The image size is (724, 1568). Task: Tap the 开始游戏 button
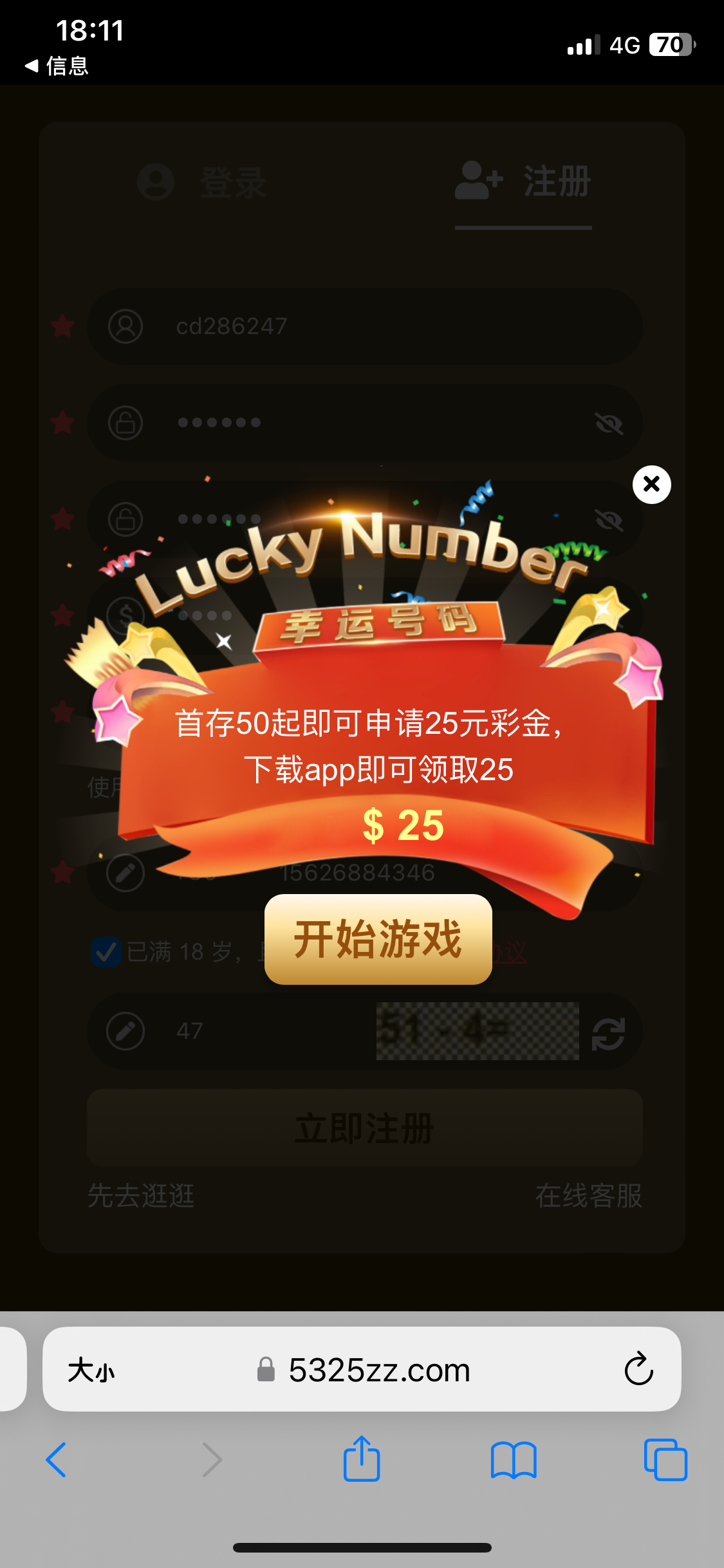pos(378,939)
